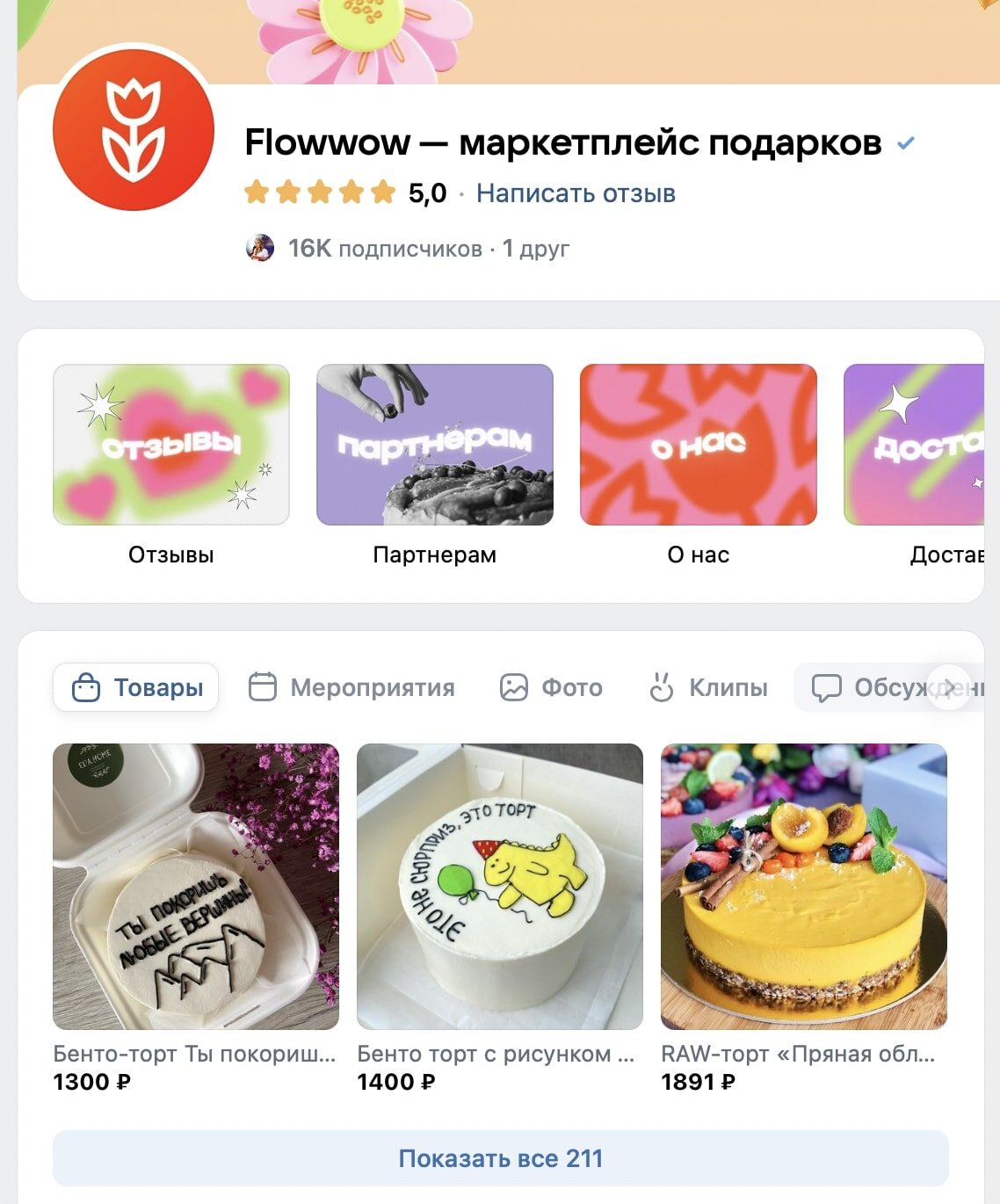Select the Товары tab
The width and height of the screenshot is (1000, 1204).
pos(136,687)
